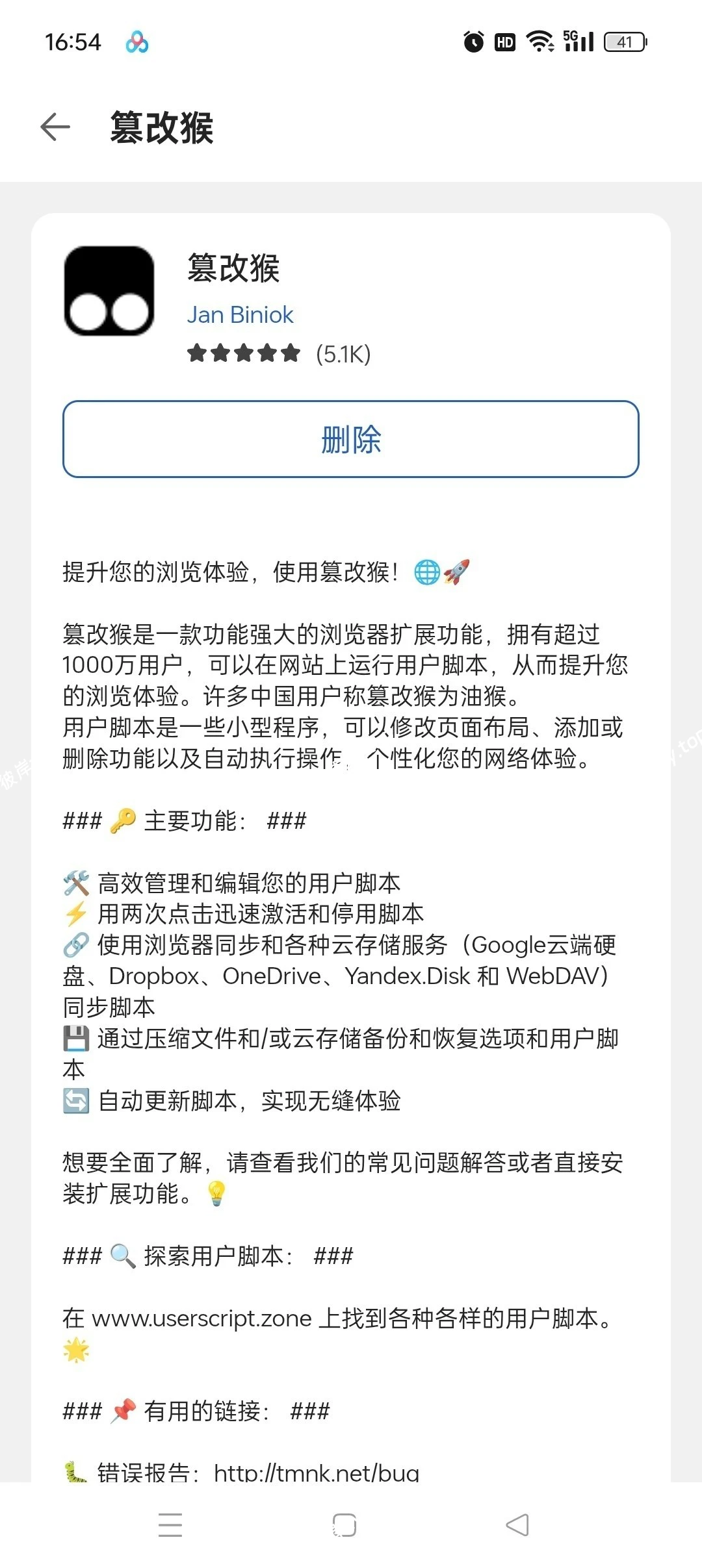This screenshot has height=1568, width=702.
Task: Tap the 5G signal icon in status bar
Action: [577, 41]
